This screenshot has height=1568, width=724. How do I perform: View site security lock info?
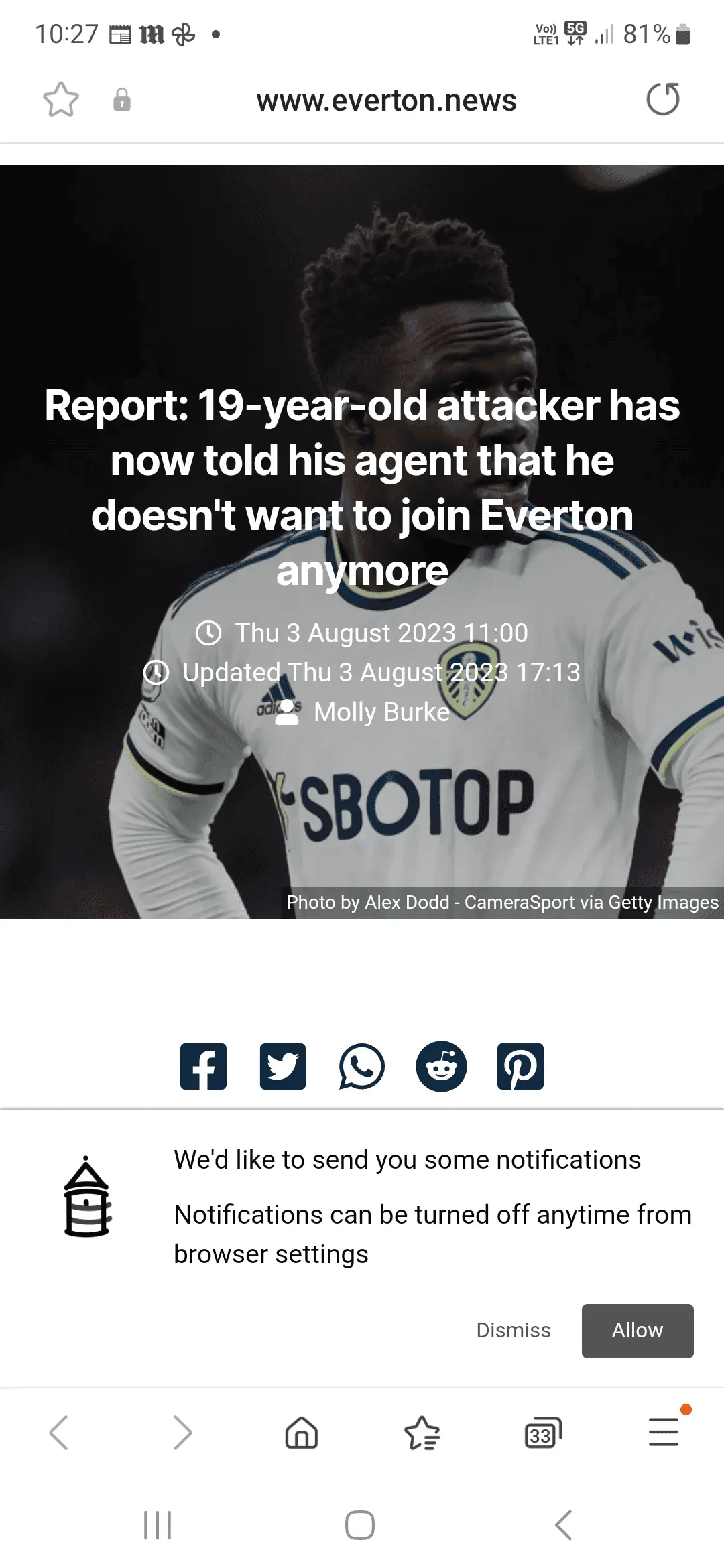[x=121, y=100]
